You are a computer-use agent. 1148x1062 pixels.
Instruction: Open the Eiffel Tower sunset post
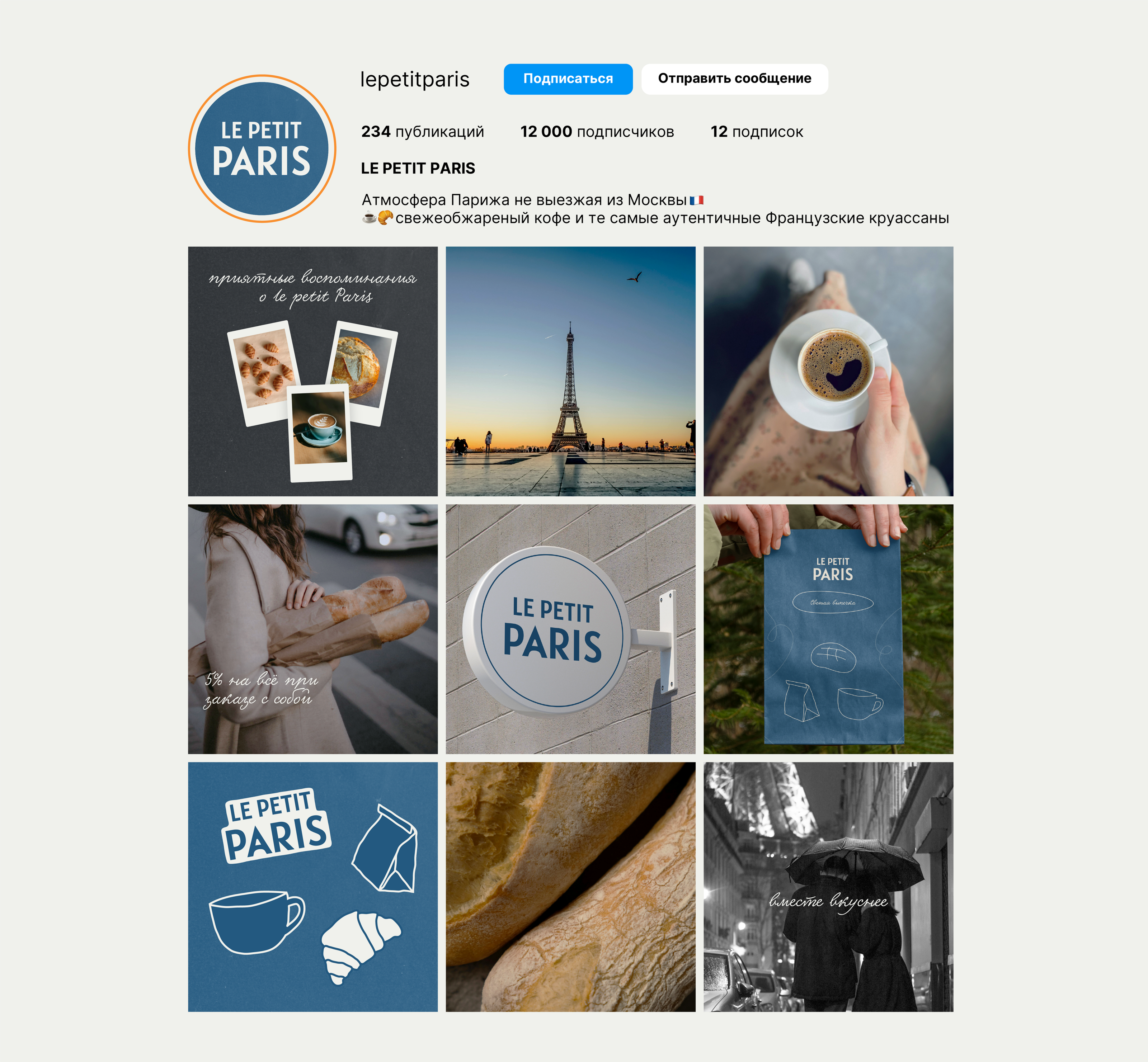(x=570, y=371)
